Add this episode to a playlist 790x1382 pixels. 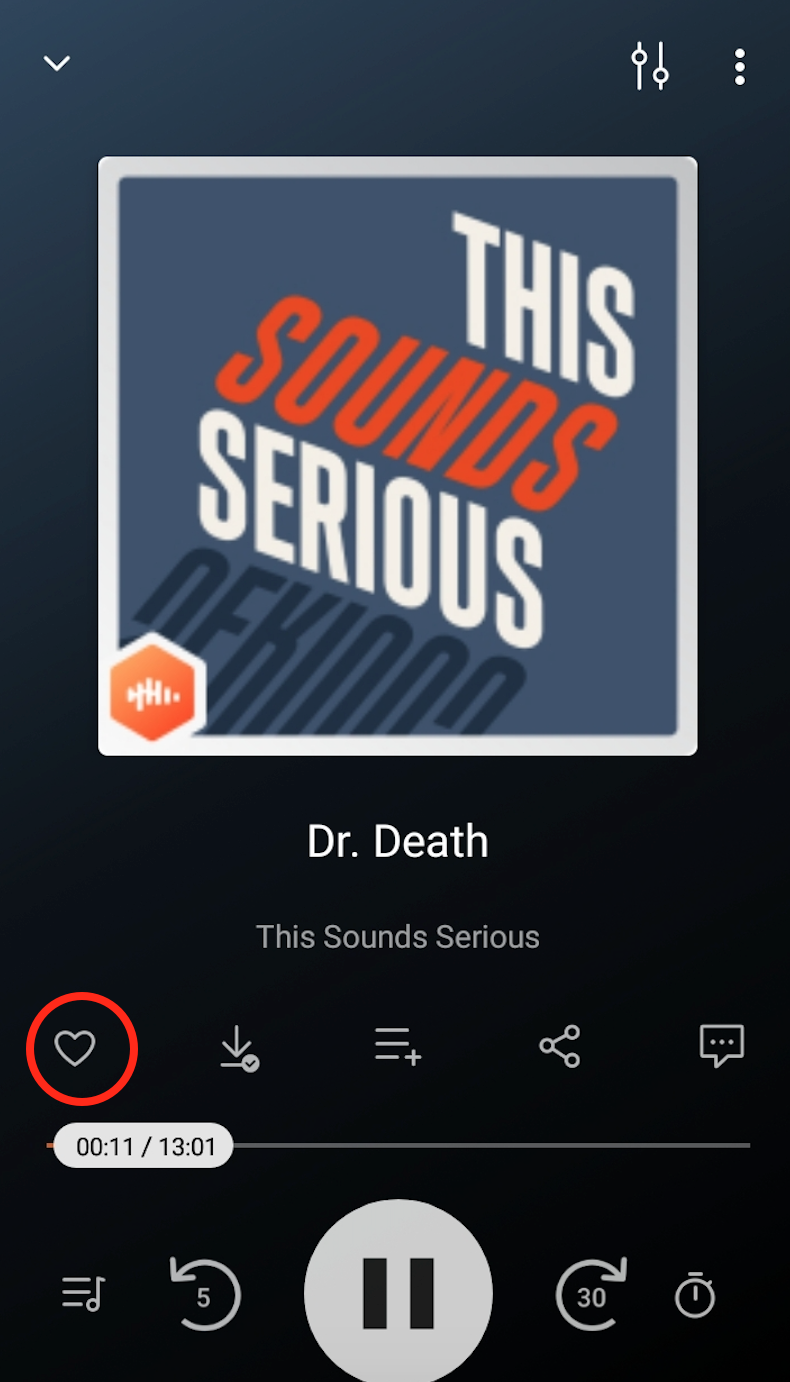398,1046
